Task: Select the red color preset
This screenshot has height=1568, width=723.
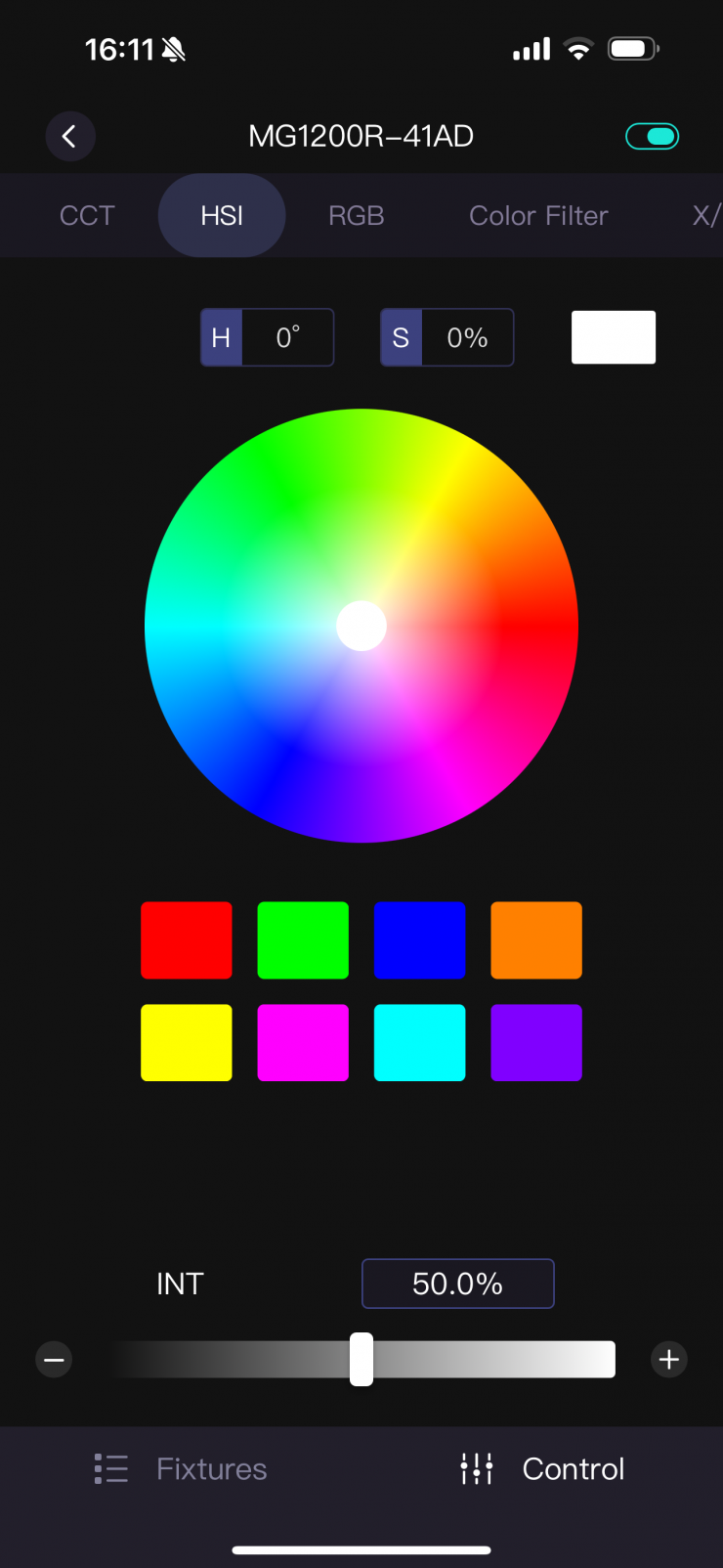Action: 186,939
